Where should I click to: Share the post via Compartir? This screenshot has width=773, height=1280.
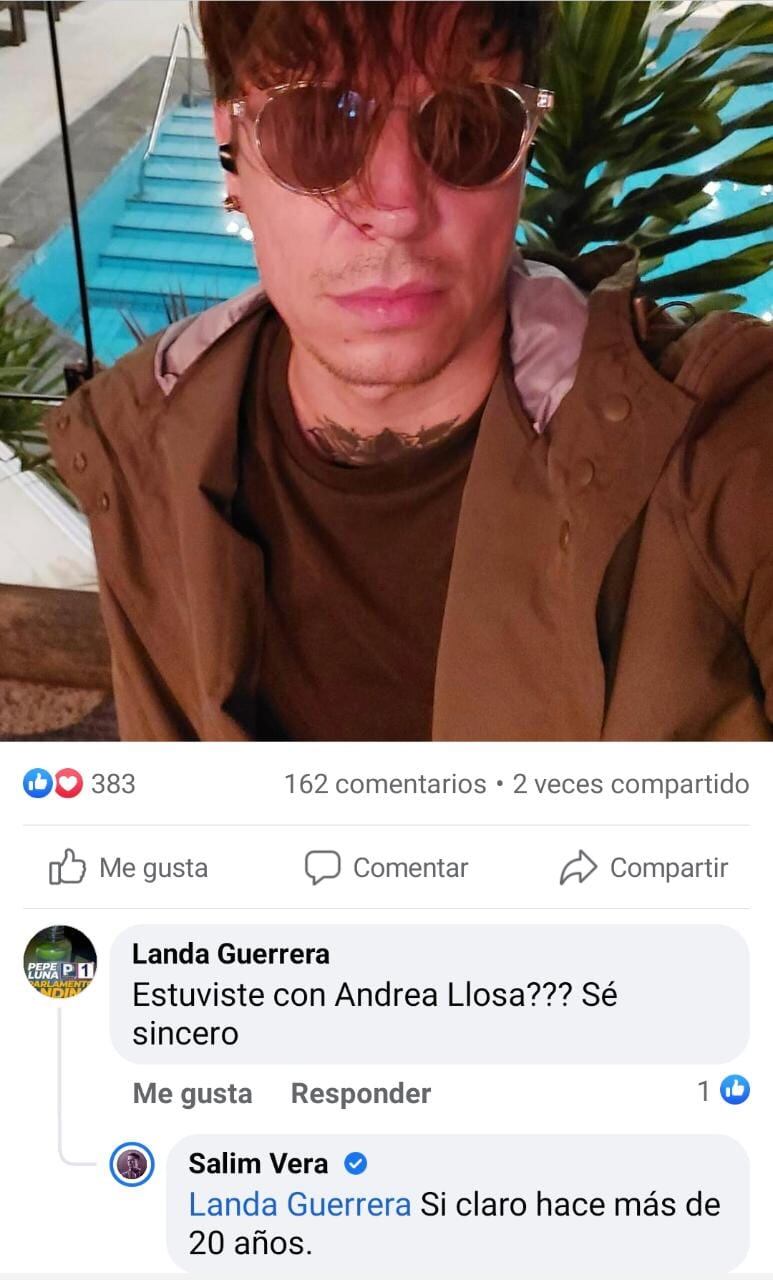(644, 867)
